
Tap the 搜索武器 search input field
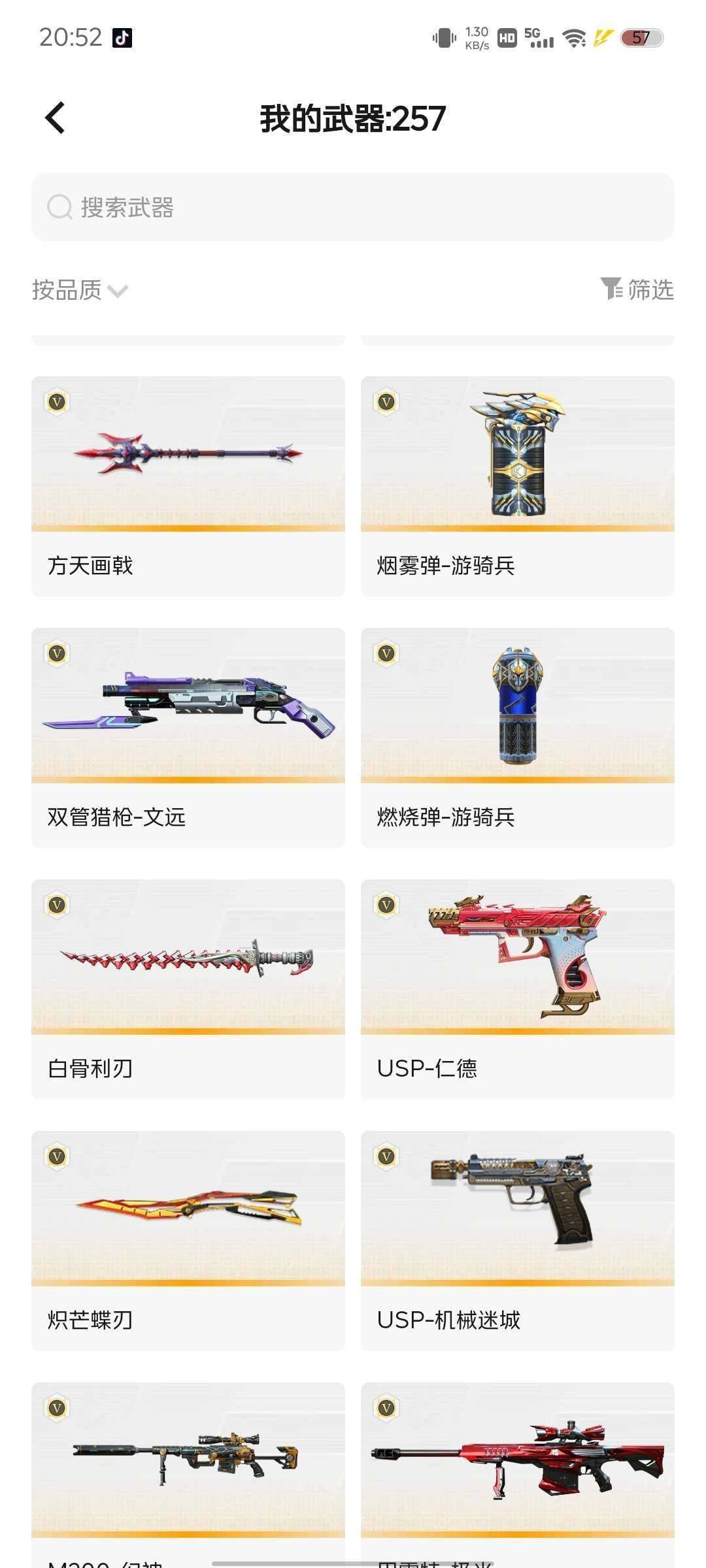point(353,208)
